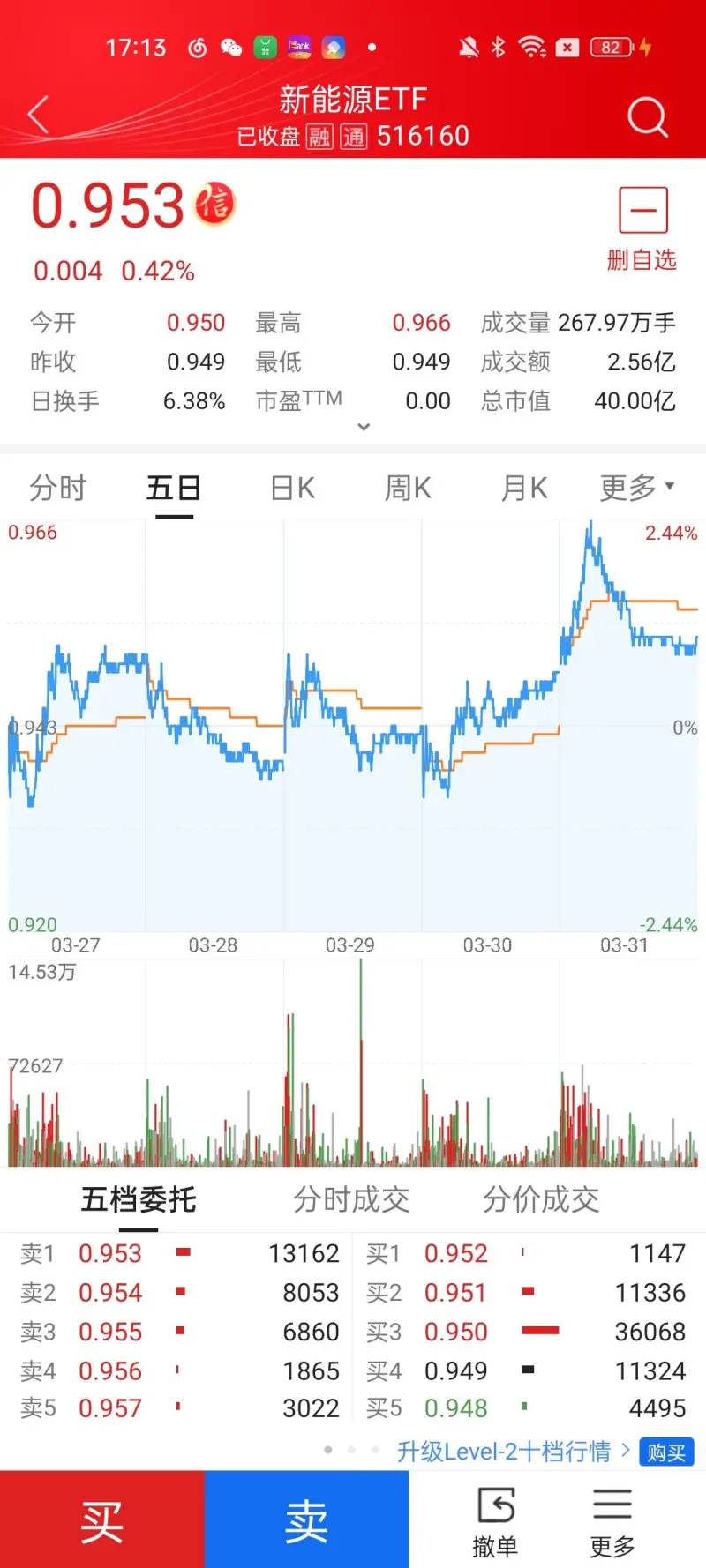Switch to the 分时 chart tab
Viewport: 706px width, 1568px height.
[58, 487]
